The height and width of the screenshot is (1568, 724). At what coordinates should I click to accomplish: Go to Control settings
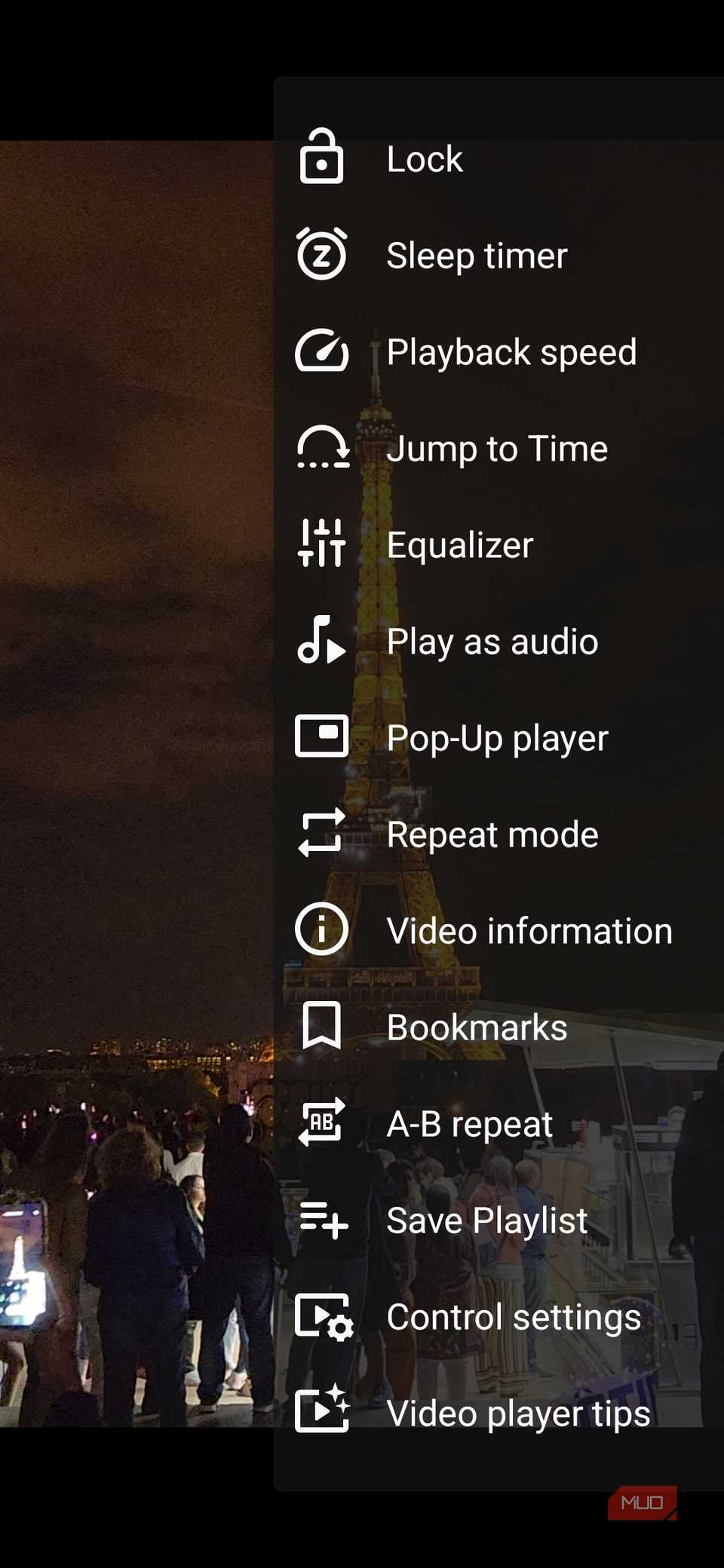[x=513, y=1317]
